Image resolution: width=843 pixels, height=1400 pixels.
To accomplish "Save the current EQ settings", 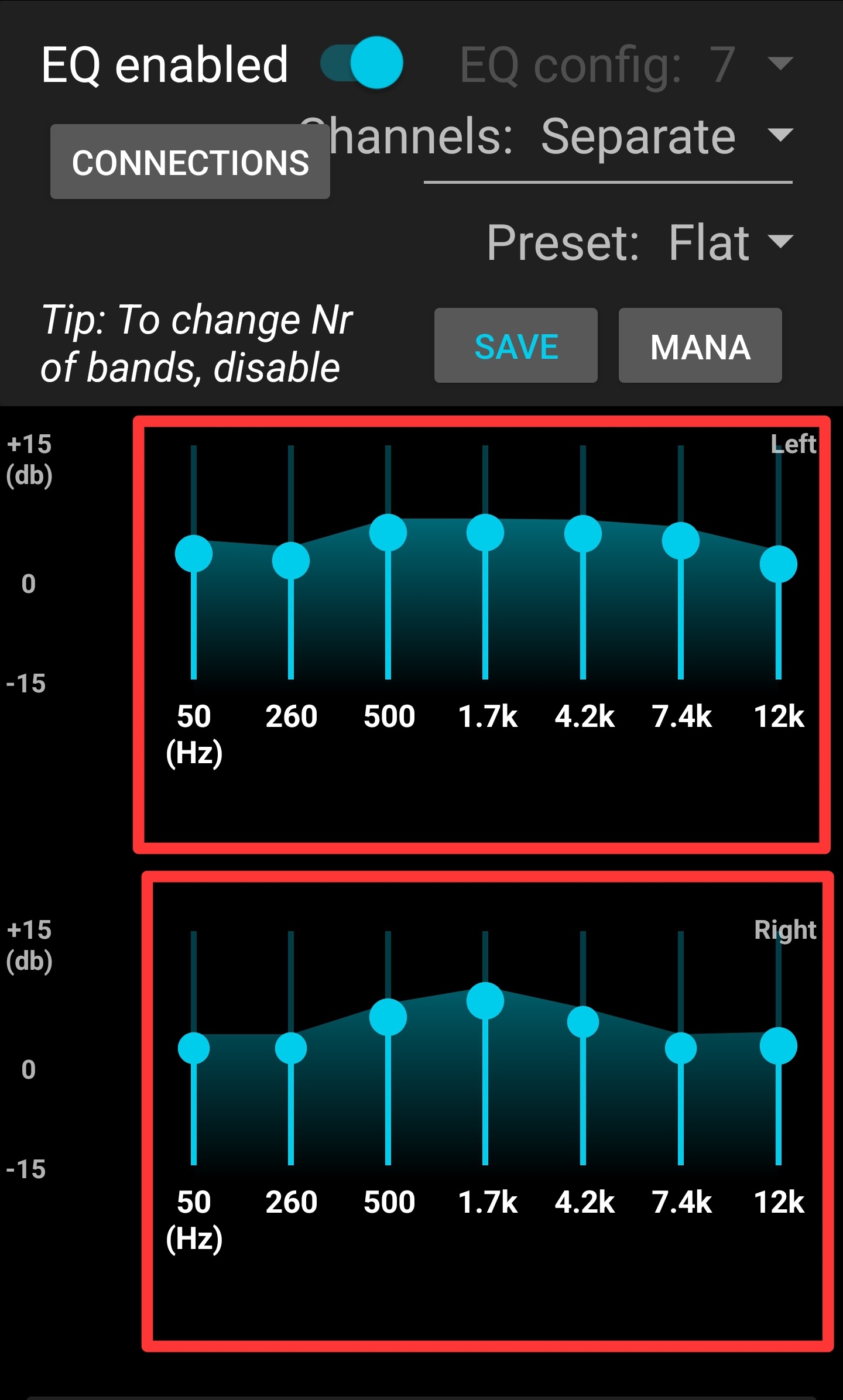I will [516, 346].
